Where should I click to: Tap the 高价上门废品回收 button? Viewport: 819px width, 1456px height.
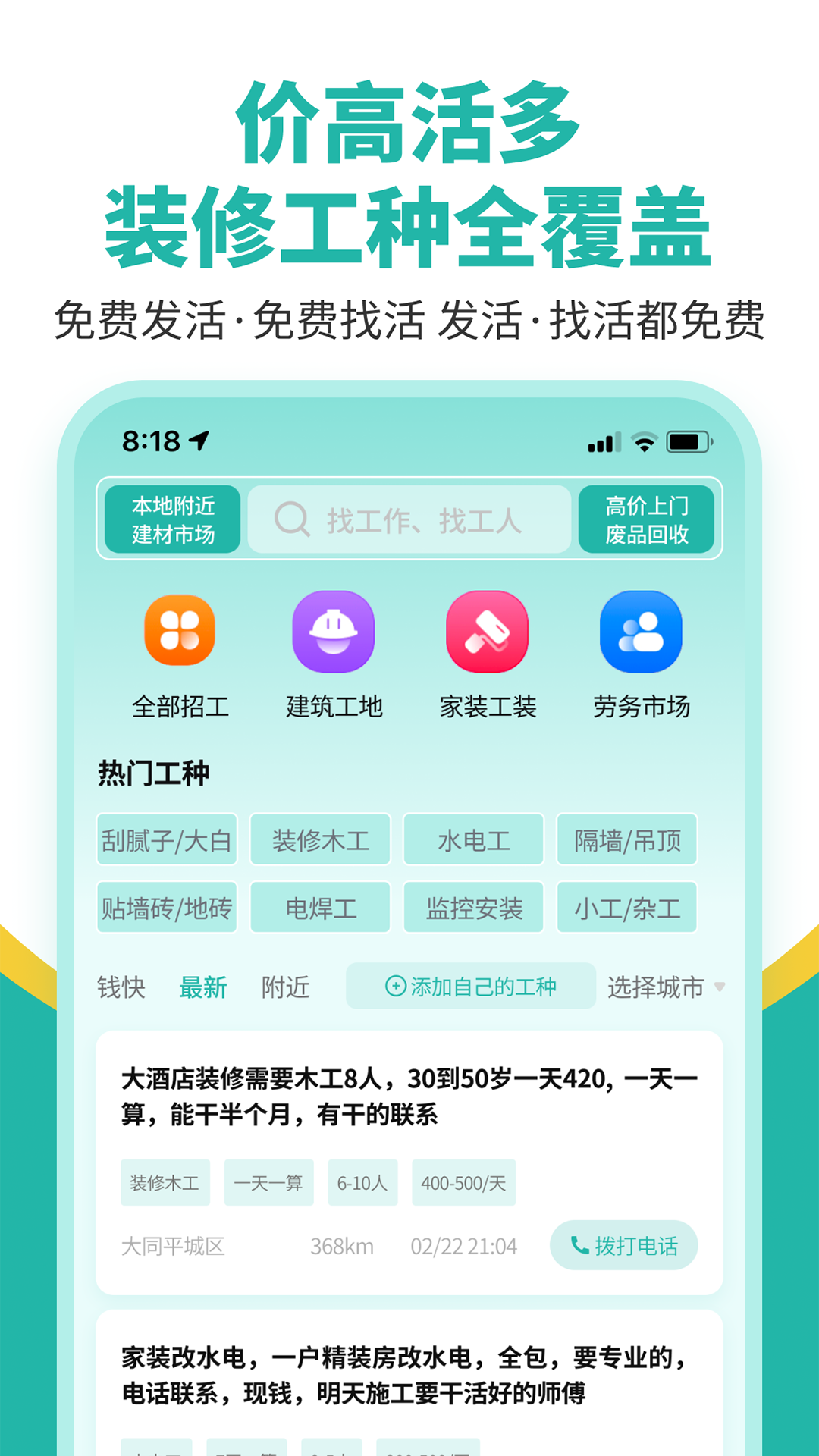[646, 519]
